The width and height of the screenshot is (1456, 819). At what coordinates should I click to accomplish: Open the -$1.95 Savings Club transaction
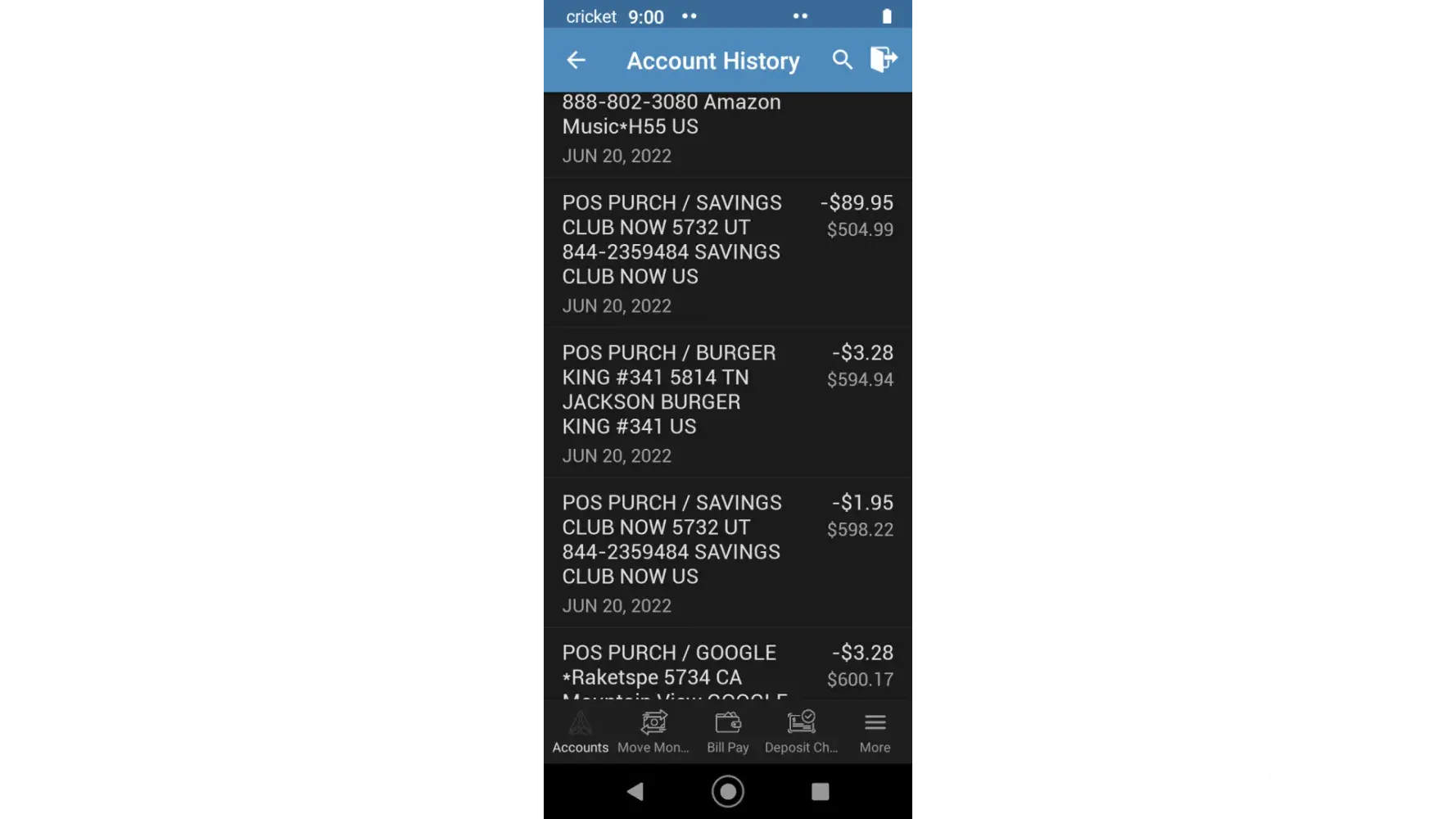pos(727,552)
